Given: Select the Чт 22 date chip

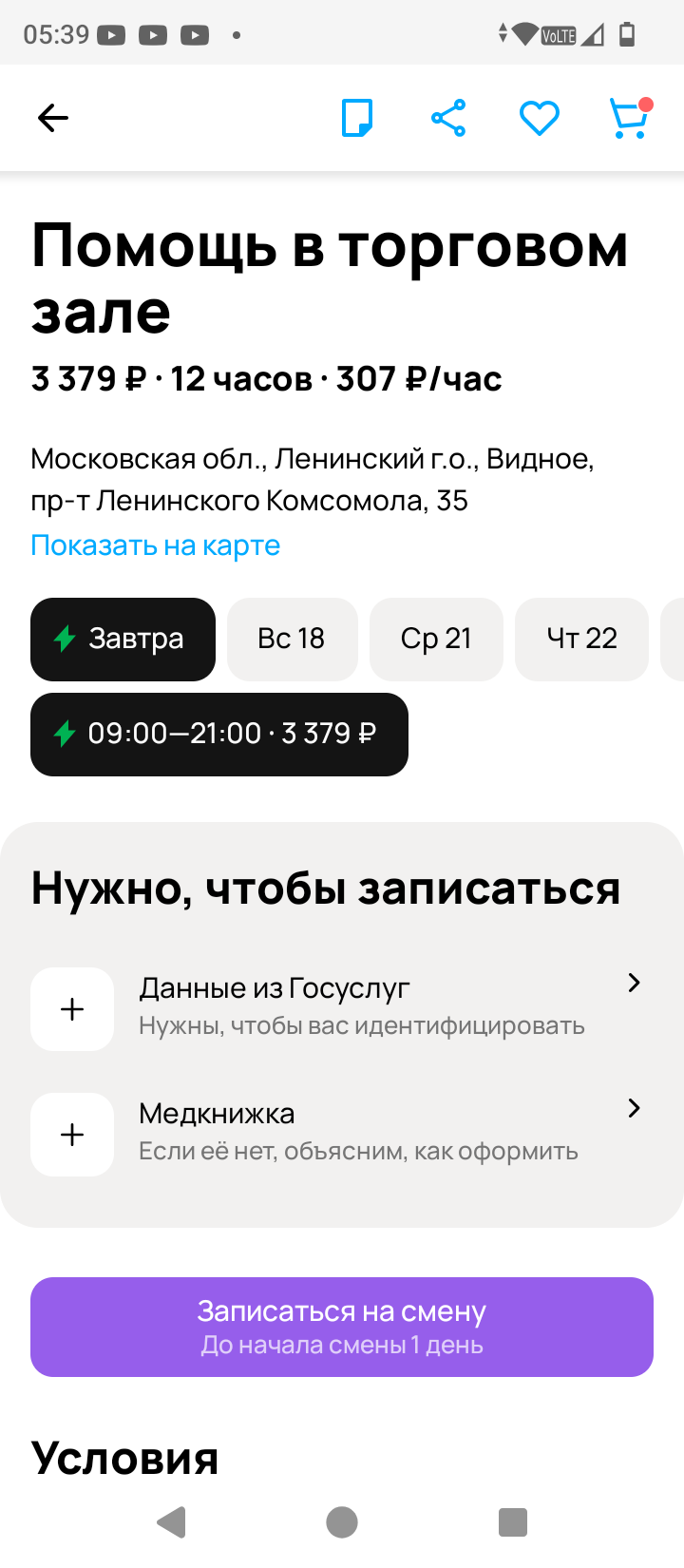Looking at the screenshot, I should click(581, 639).
